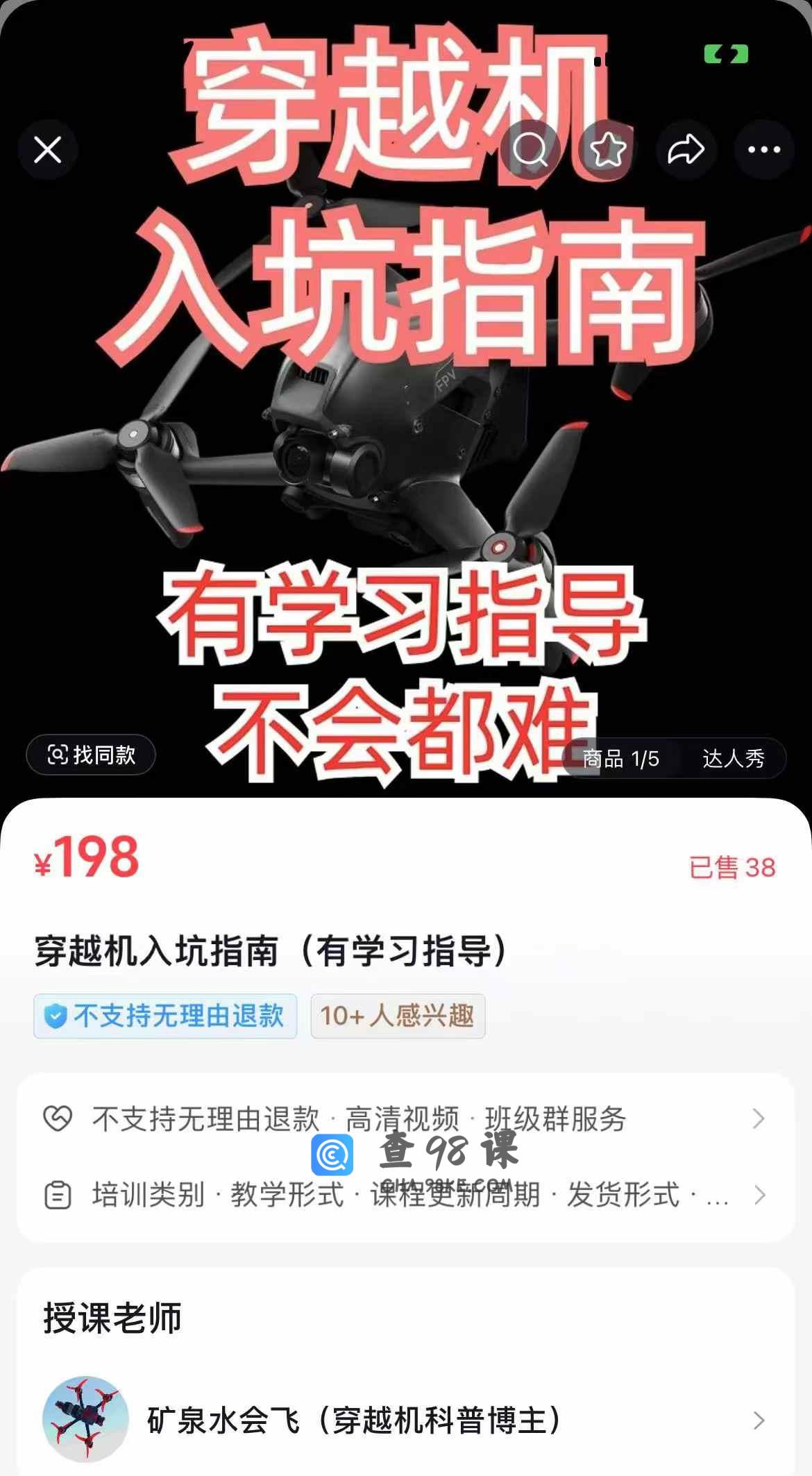Close the product page
Viewport: 812px width, 1476px height.
(48, 149)
